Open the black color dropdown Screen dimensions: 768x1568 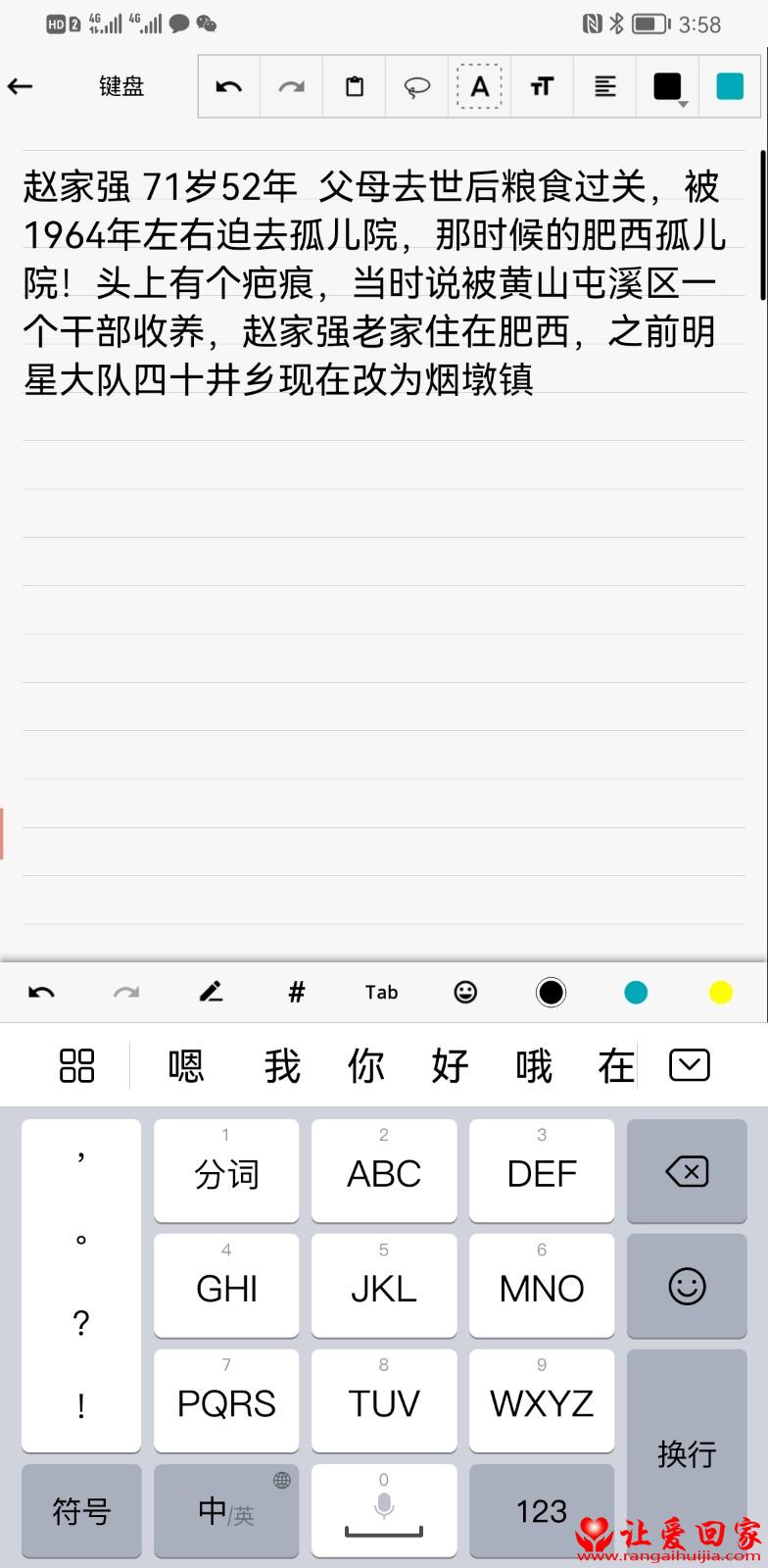point(669,87)
